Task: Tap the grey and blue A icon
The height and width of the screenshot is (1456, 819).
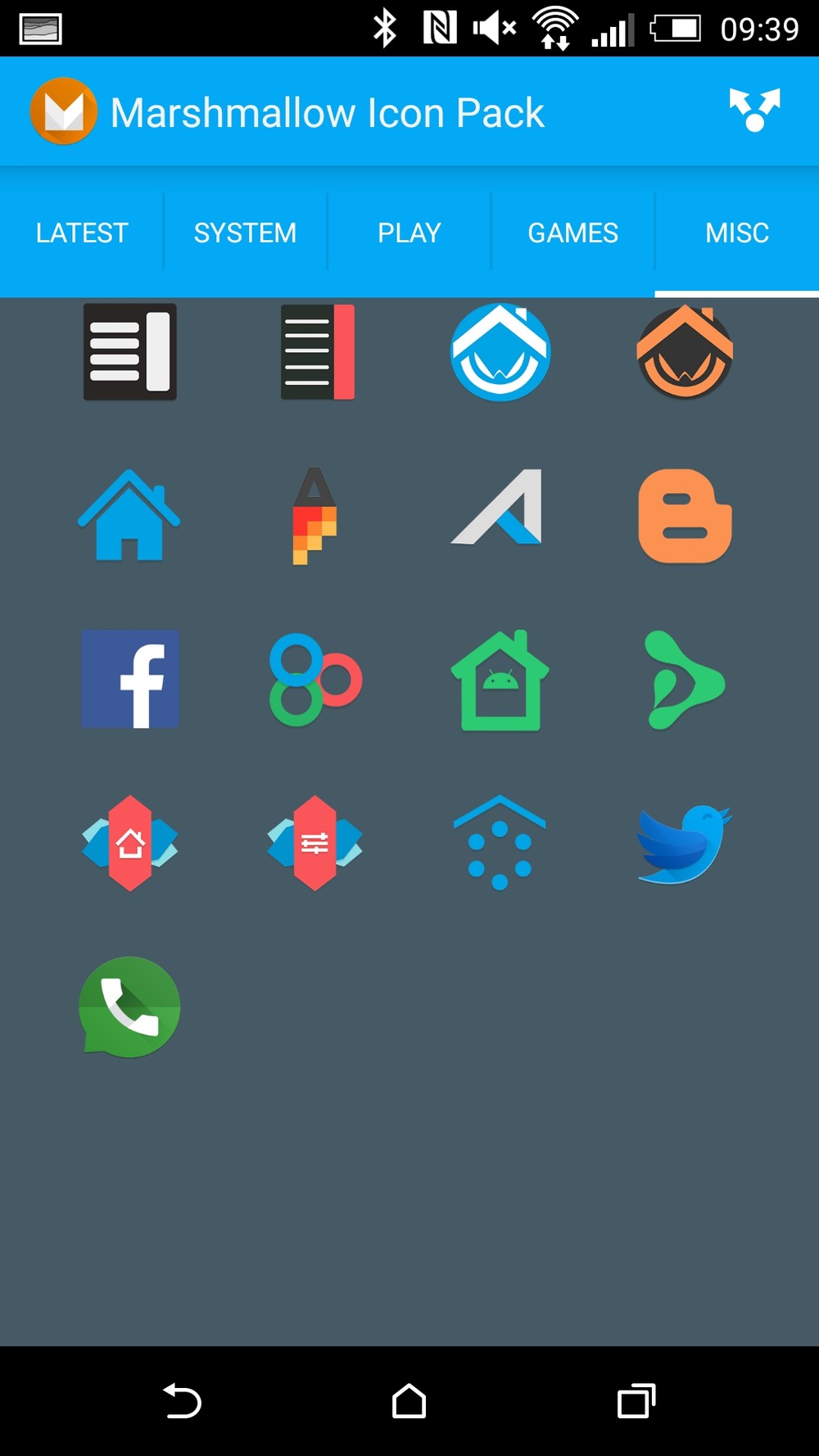Action: (x=497, y=507)
